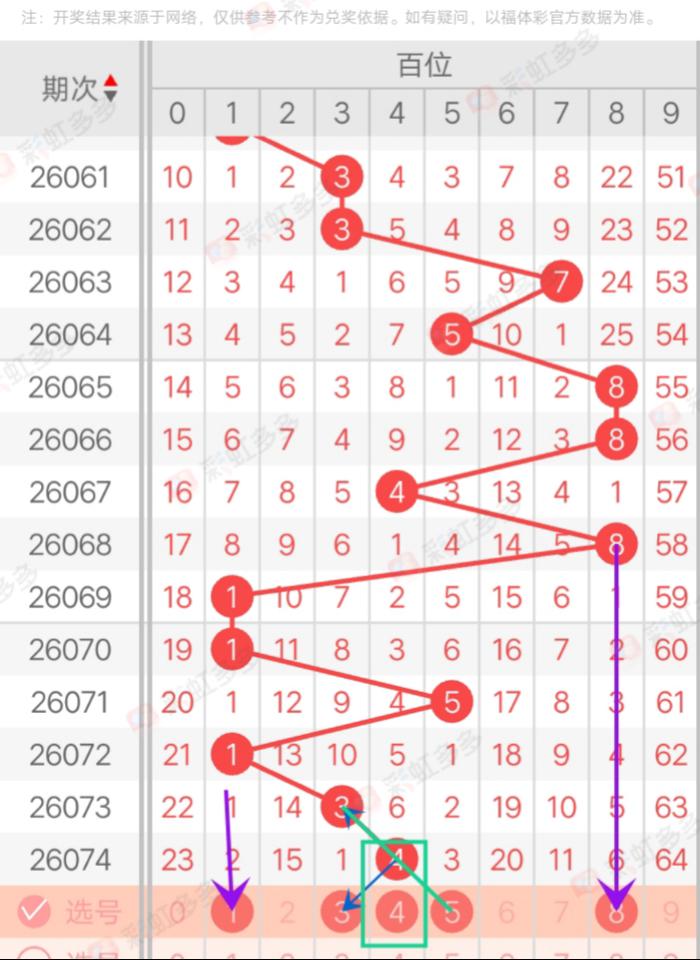
Task: Select number 6 in the 选号 row
Action: pyautogui.click(x=507, y=911)
